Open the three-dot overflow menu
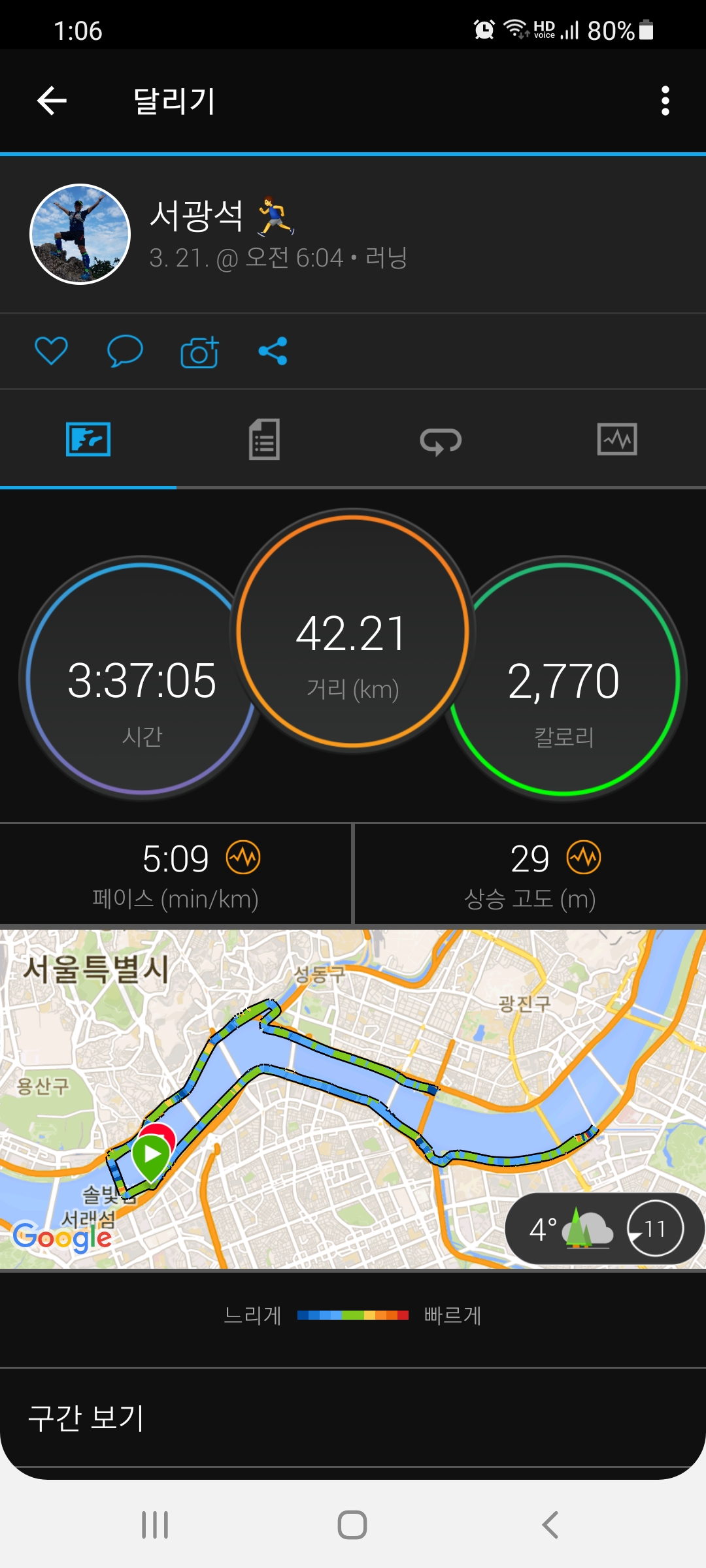Image resolution: width=706 pixels, height=1568 pixels. [665, 101]
